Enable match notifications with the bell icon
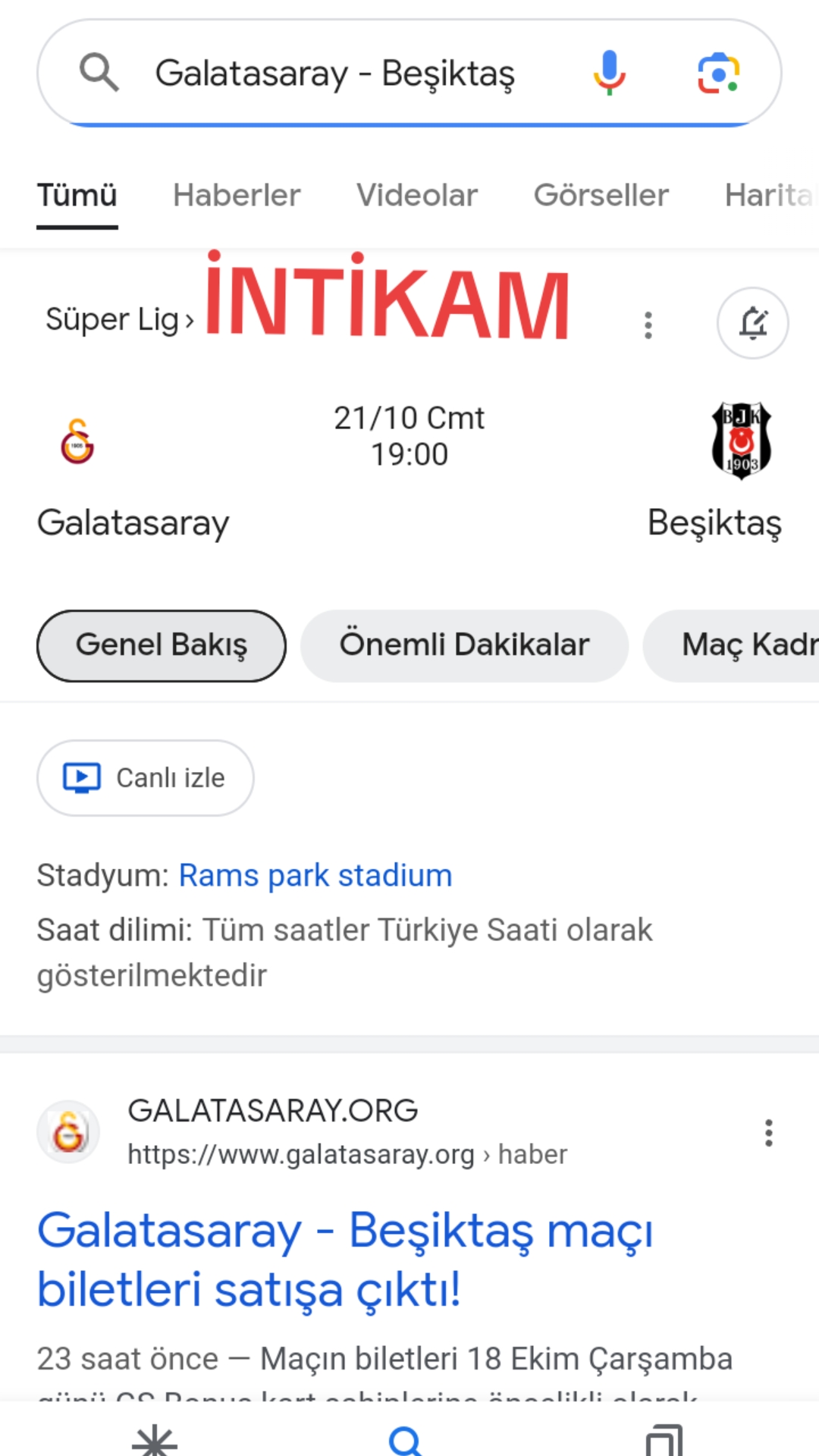 pos(753,323)
